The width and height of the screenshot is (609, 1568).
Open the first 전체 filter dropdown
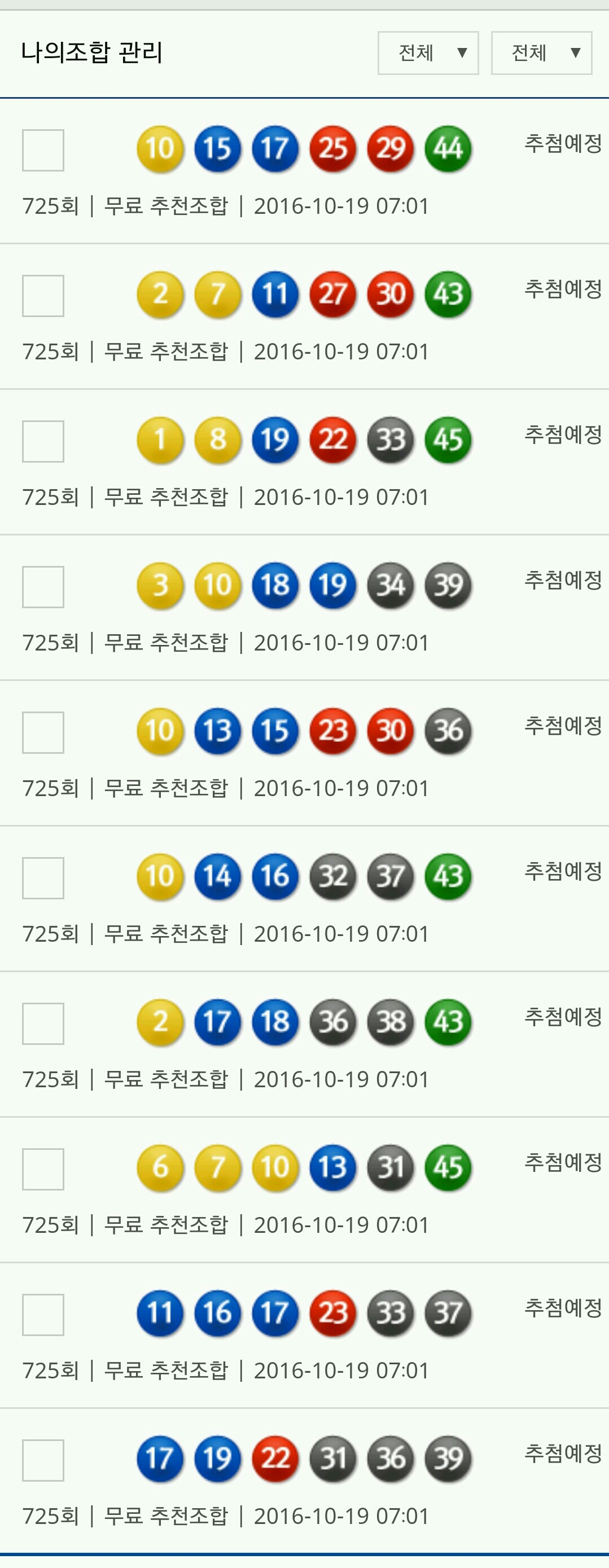tap(428, 53)
